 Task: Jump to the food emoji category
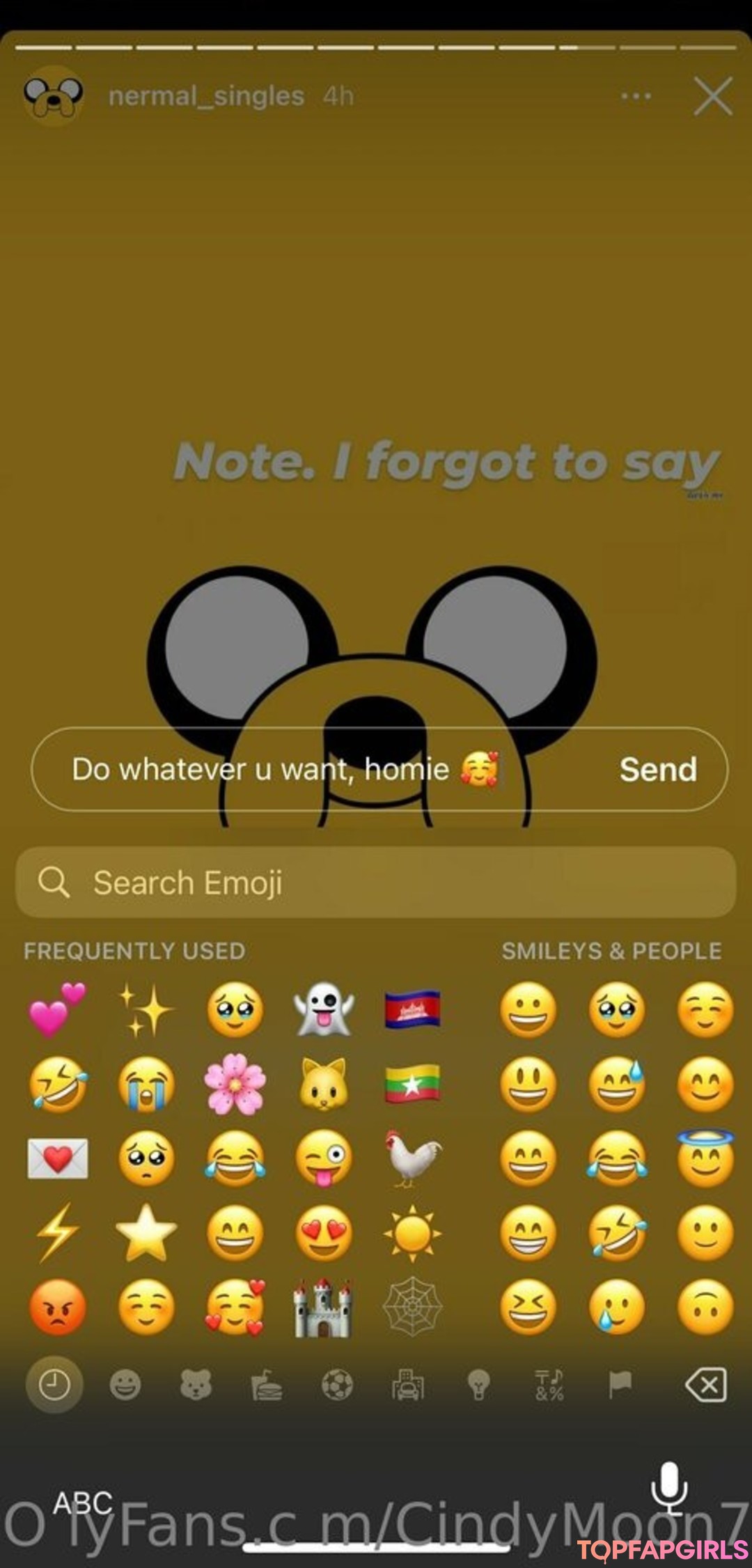click(267, 1384)
